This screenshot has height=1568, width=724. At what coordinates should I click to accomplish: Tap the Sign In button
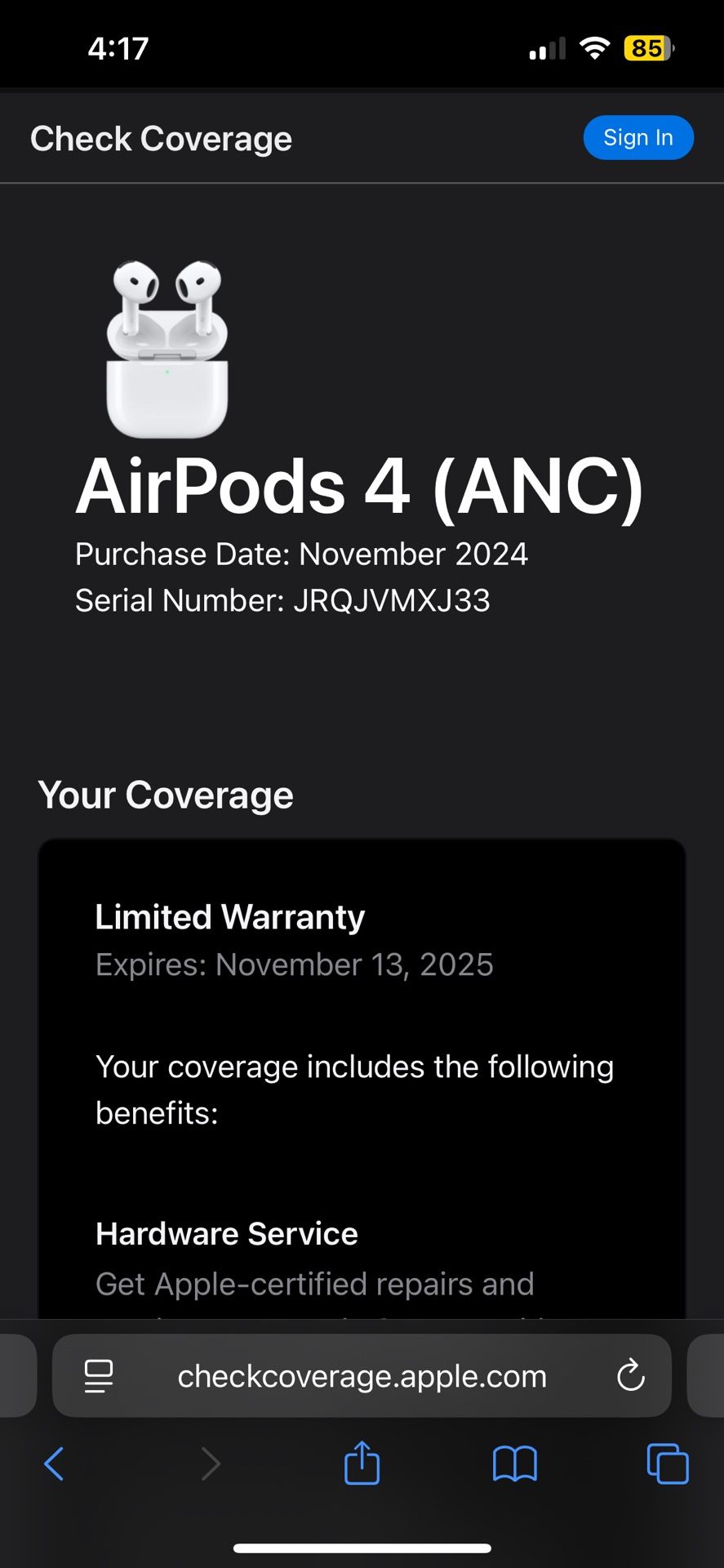pyautogui.click(x=637, y=138)
